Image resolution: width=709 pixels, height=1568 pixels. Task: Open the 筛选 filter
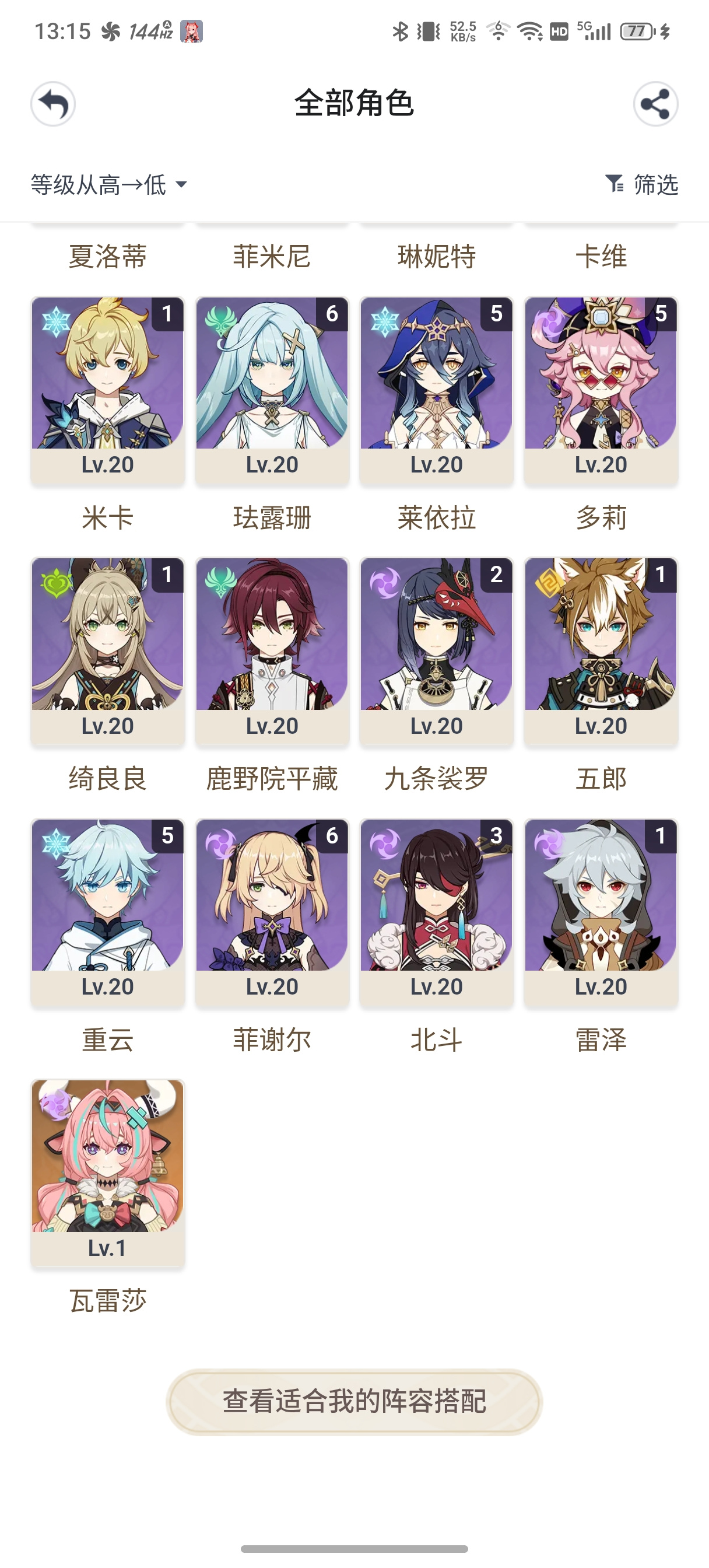click(641, 184)
